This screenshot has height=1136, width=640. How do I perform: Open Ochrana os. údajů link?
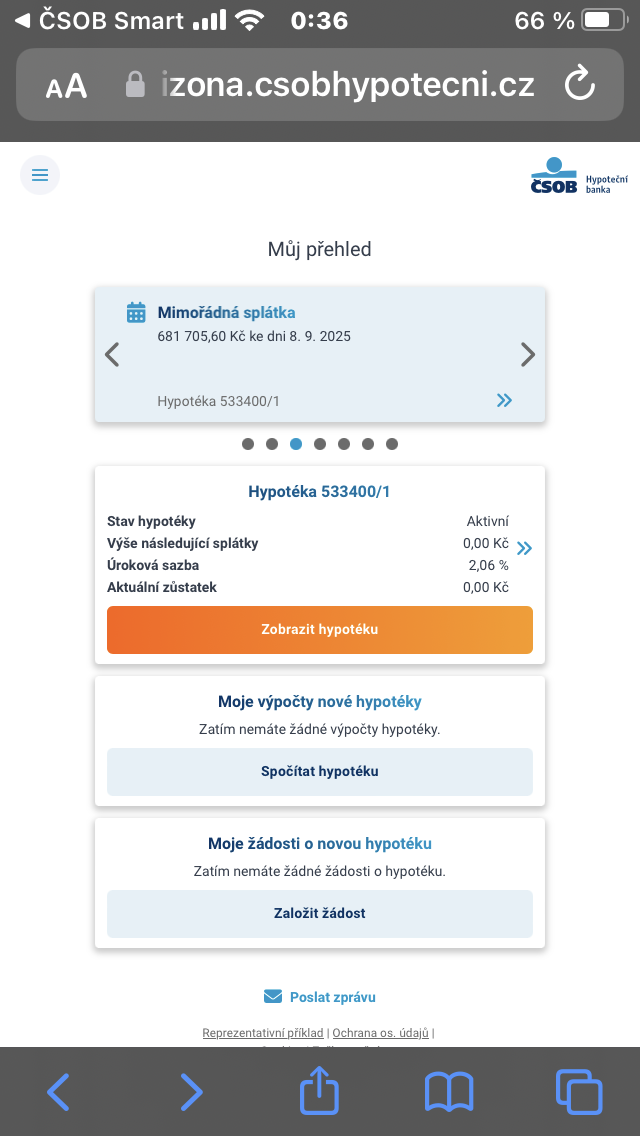[x=381, y=1033]
